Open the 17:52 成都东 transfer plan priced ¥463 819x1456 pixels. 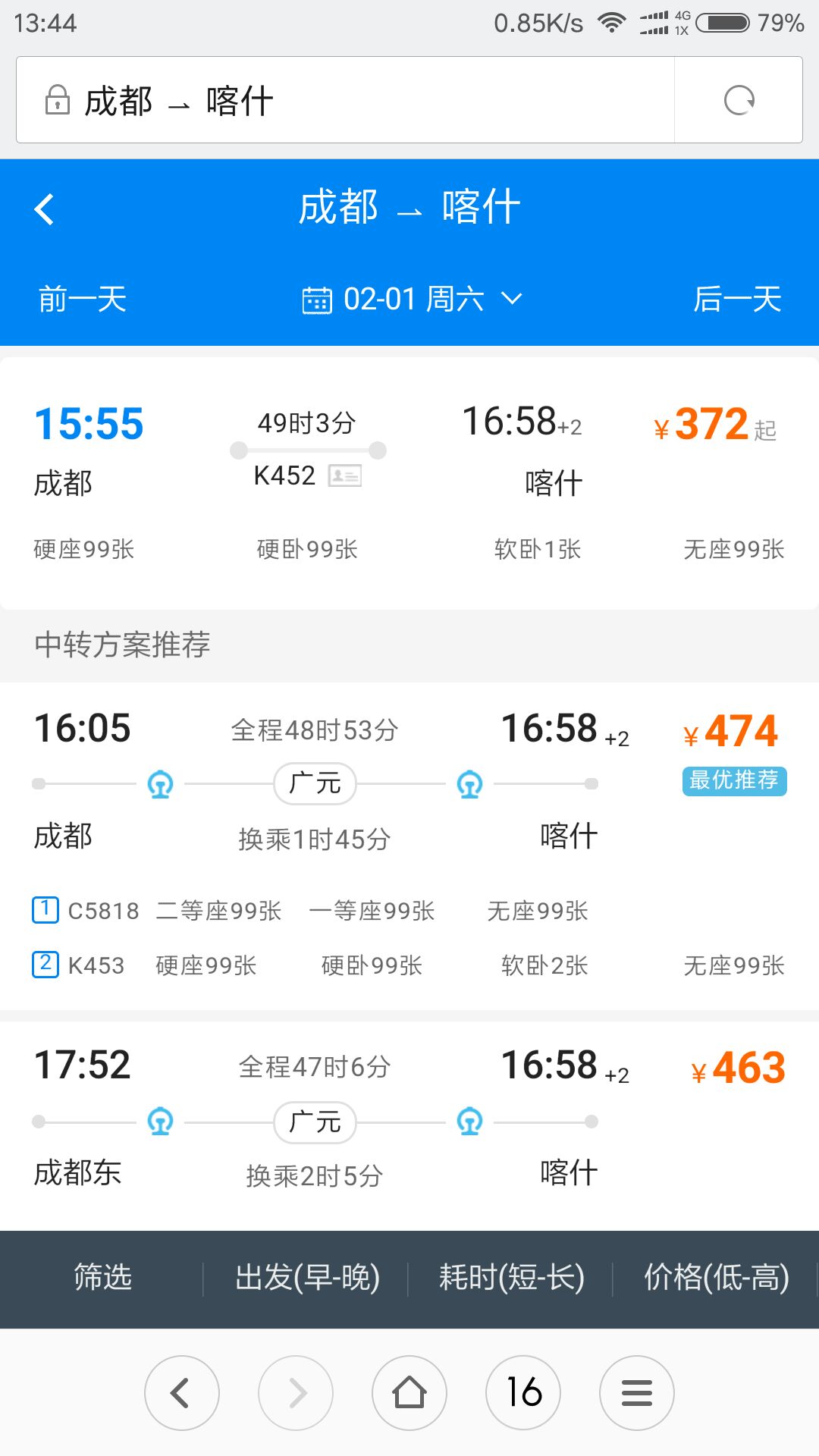409,1126
